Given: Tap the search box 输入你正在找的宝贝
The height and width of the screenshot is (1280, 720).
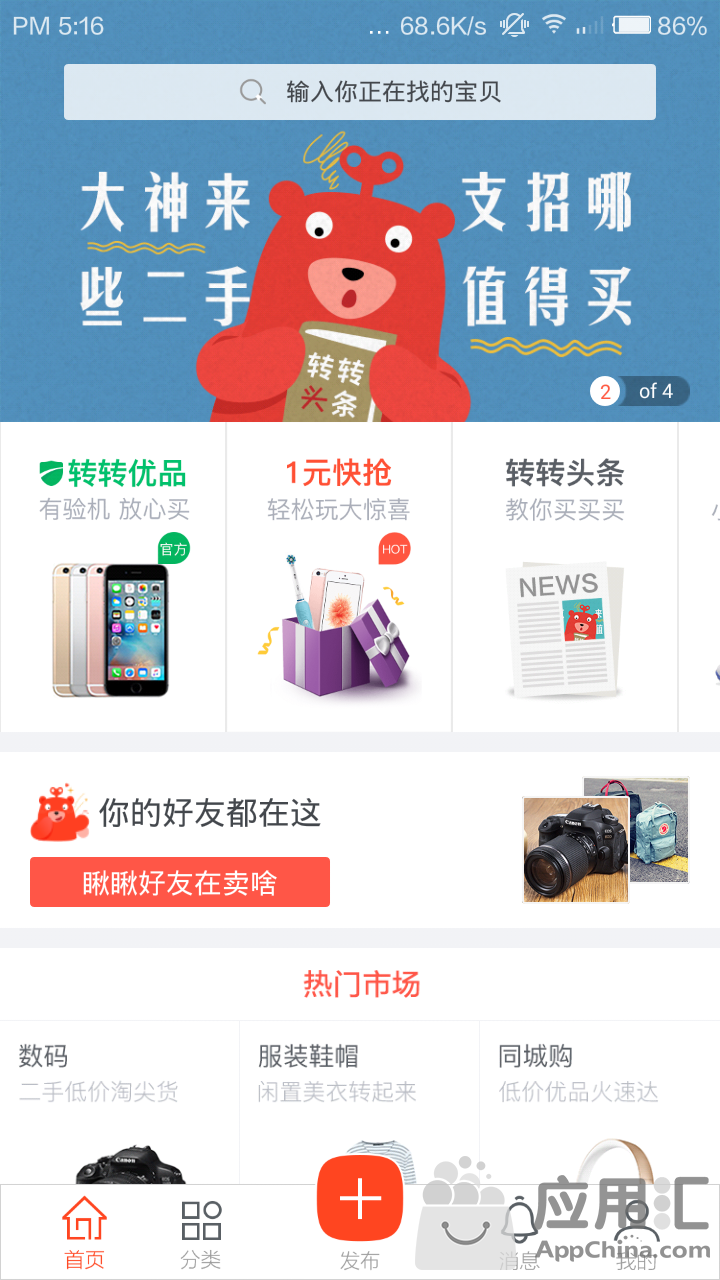Looking at the screenshot, I should 360,92.
